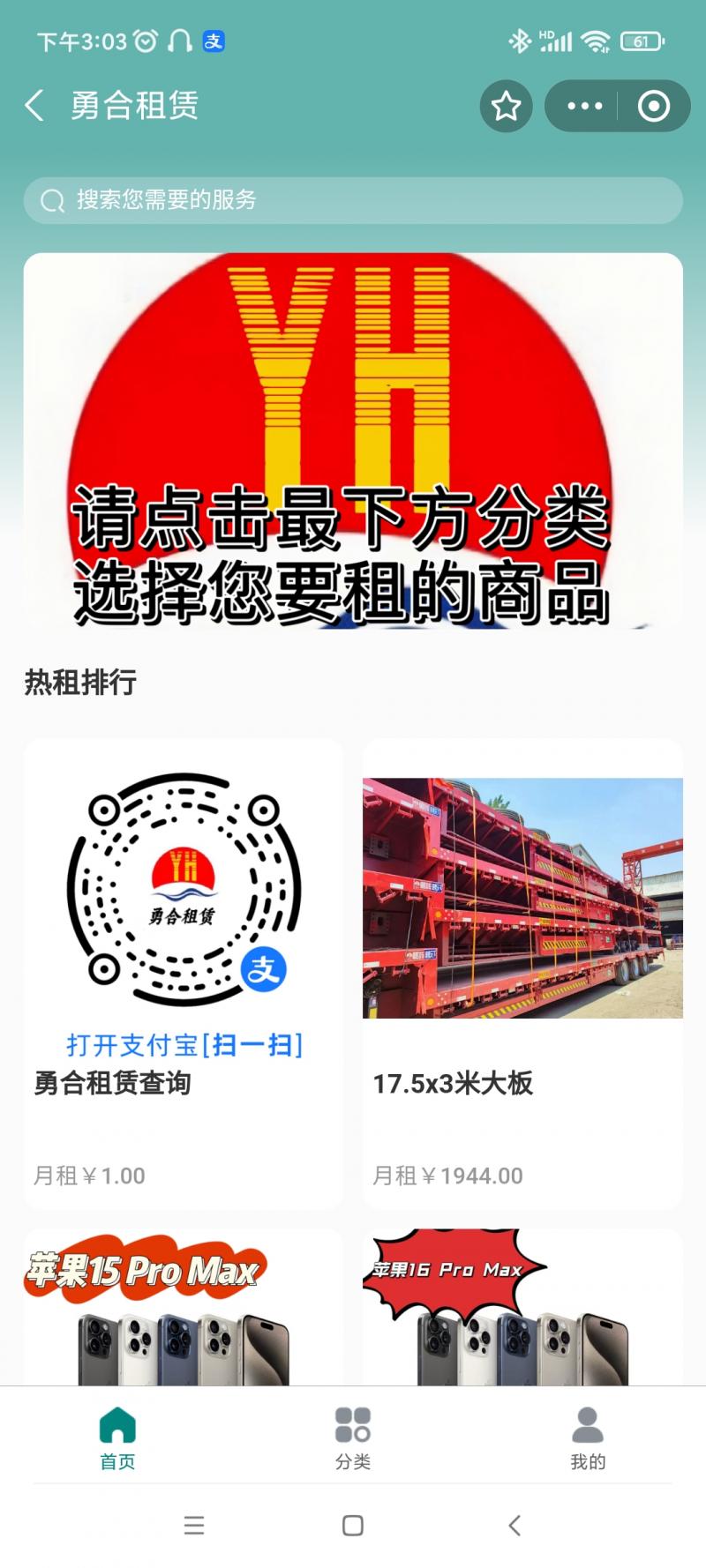Open the system recent apps button
Image resolution: width=706 pixels, height=1568 pixels.
tap(194, 1526)
